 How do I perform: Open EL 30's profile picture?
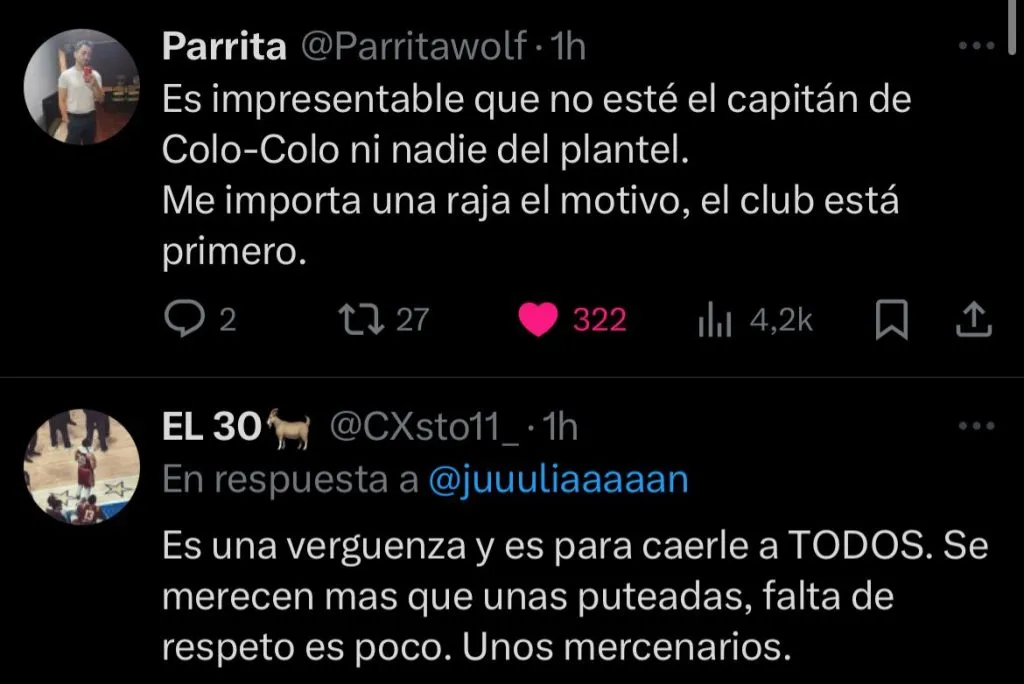[82, 467]
